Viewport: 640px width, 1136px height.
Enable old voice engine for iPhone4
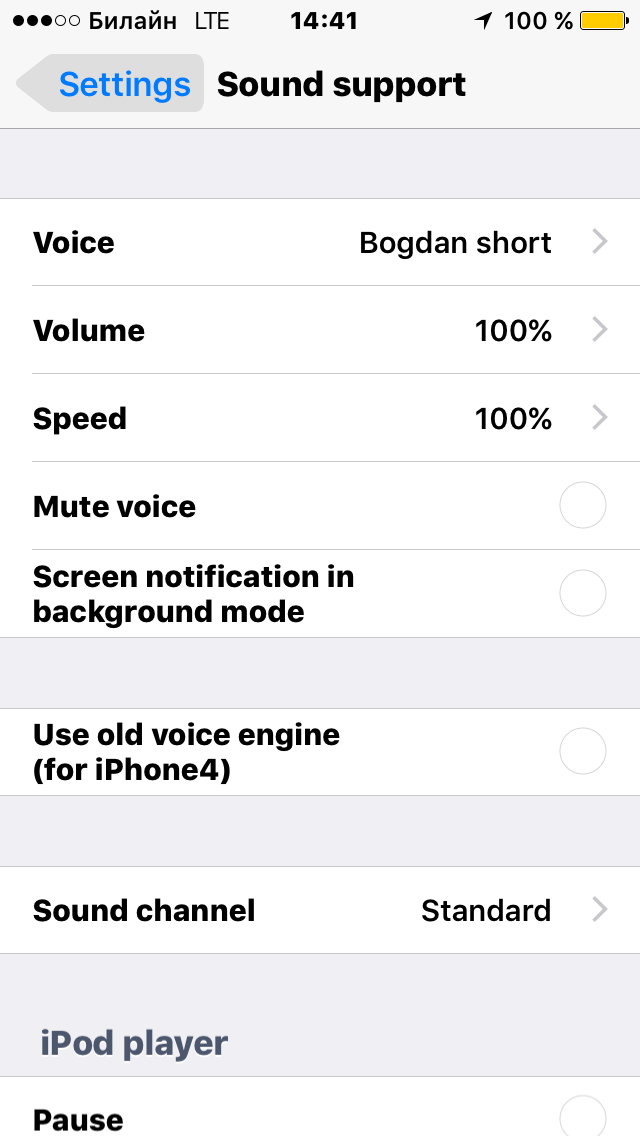point(583,751)
